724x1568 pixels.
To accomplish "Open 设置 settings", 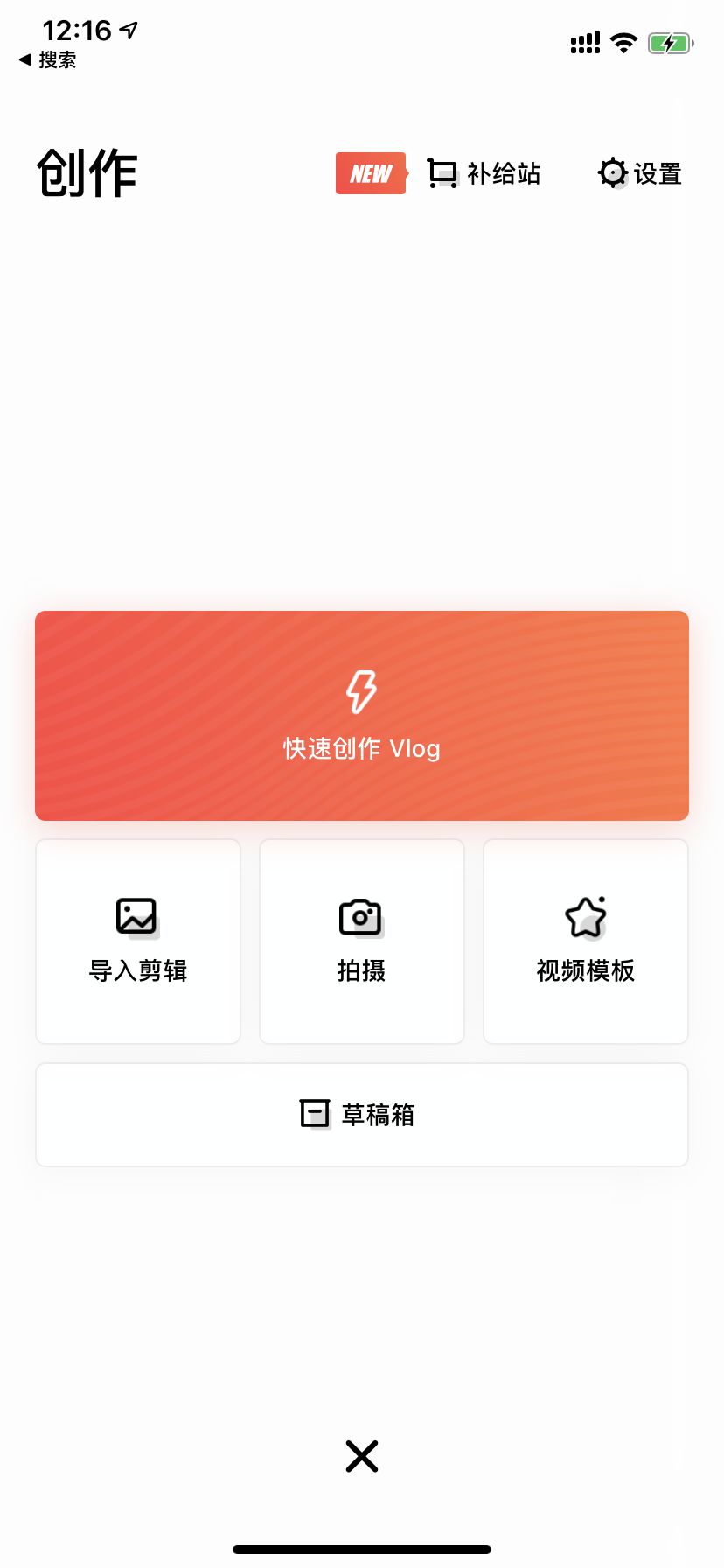I will point(640,173).
